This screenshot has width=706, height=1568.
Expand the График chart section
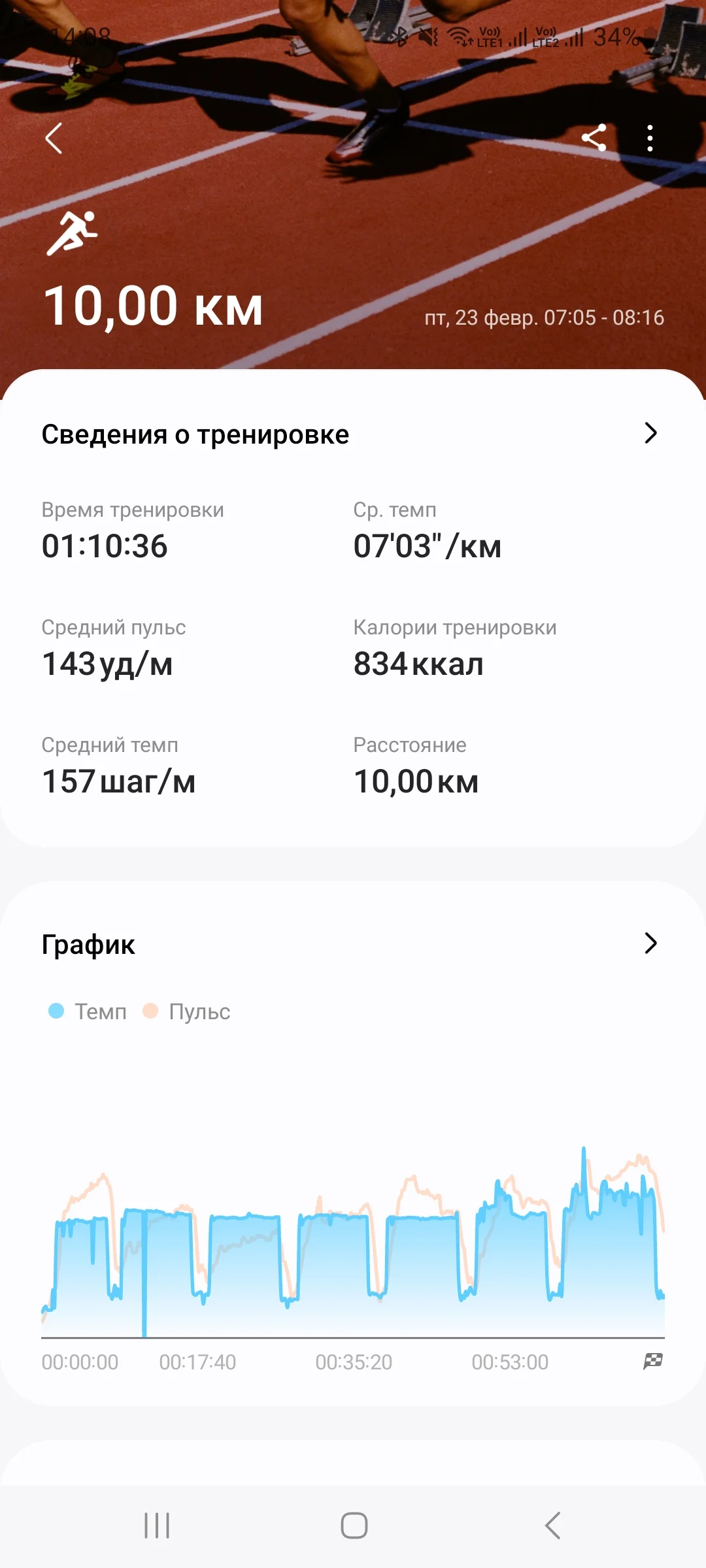point(650,943)
